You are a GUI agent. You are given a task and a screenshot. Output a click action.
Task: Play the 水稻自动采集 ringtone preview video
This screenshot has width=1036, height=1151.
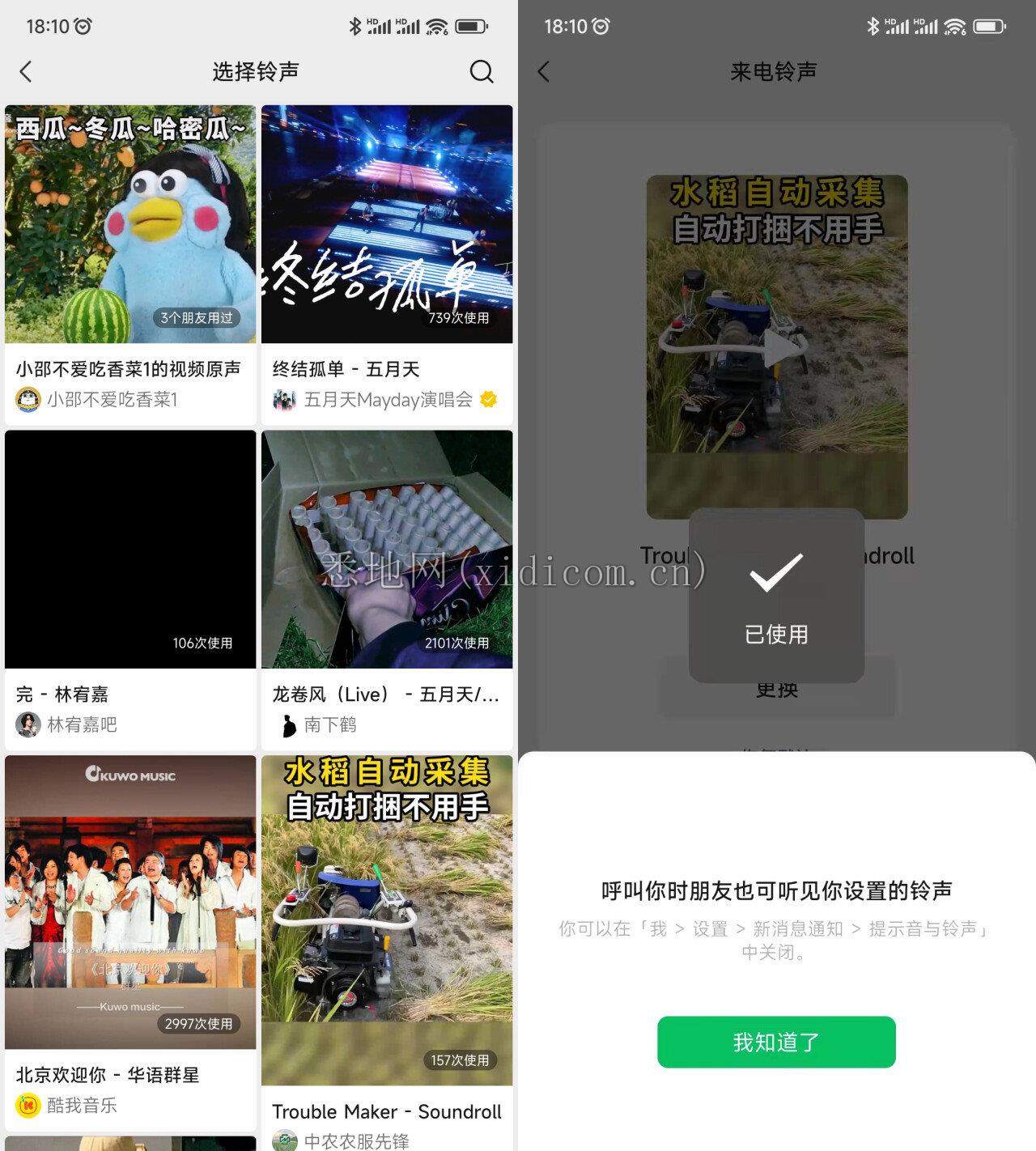[775, 338]
